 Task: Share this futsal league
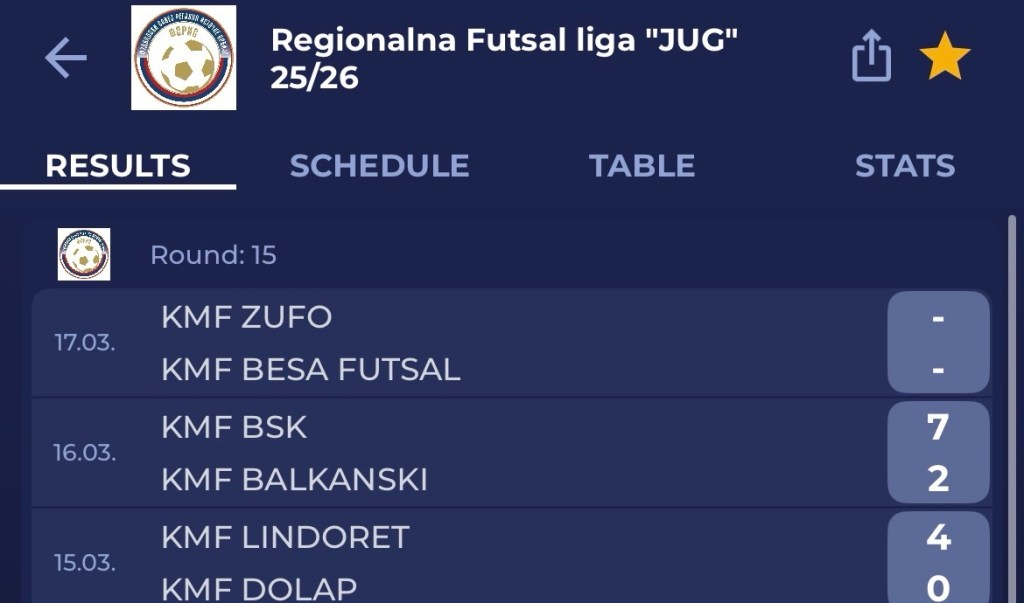tap(870, 57)
